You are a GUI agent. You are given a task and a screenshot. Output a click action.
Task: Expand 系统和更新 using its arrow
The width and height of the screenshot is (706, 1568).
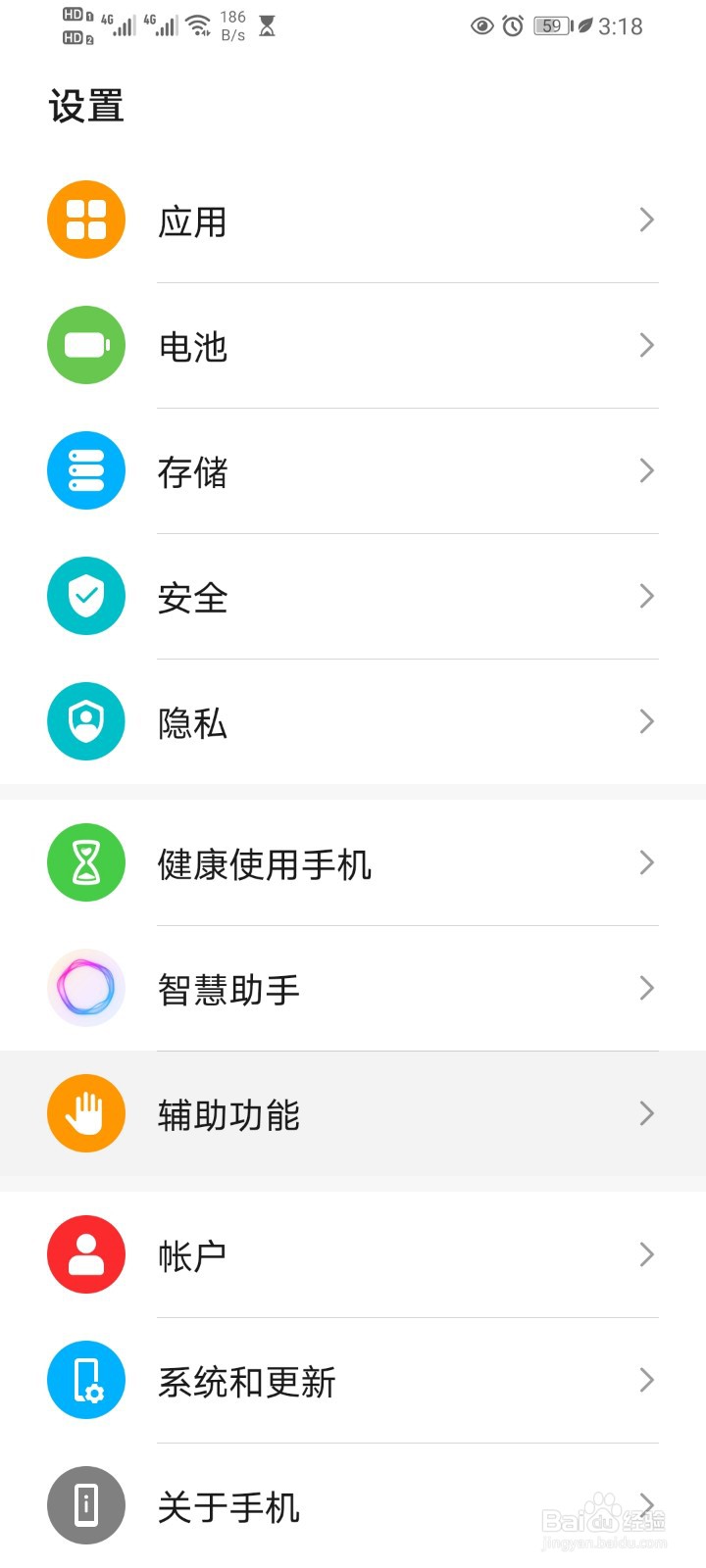pos(645,1380)
